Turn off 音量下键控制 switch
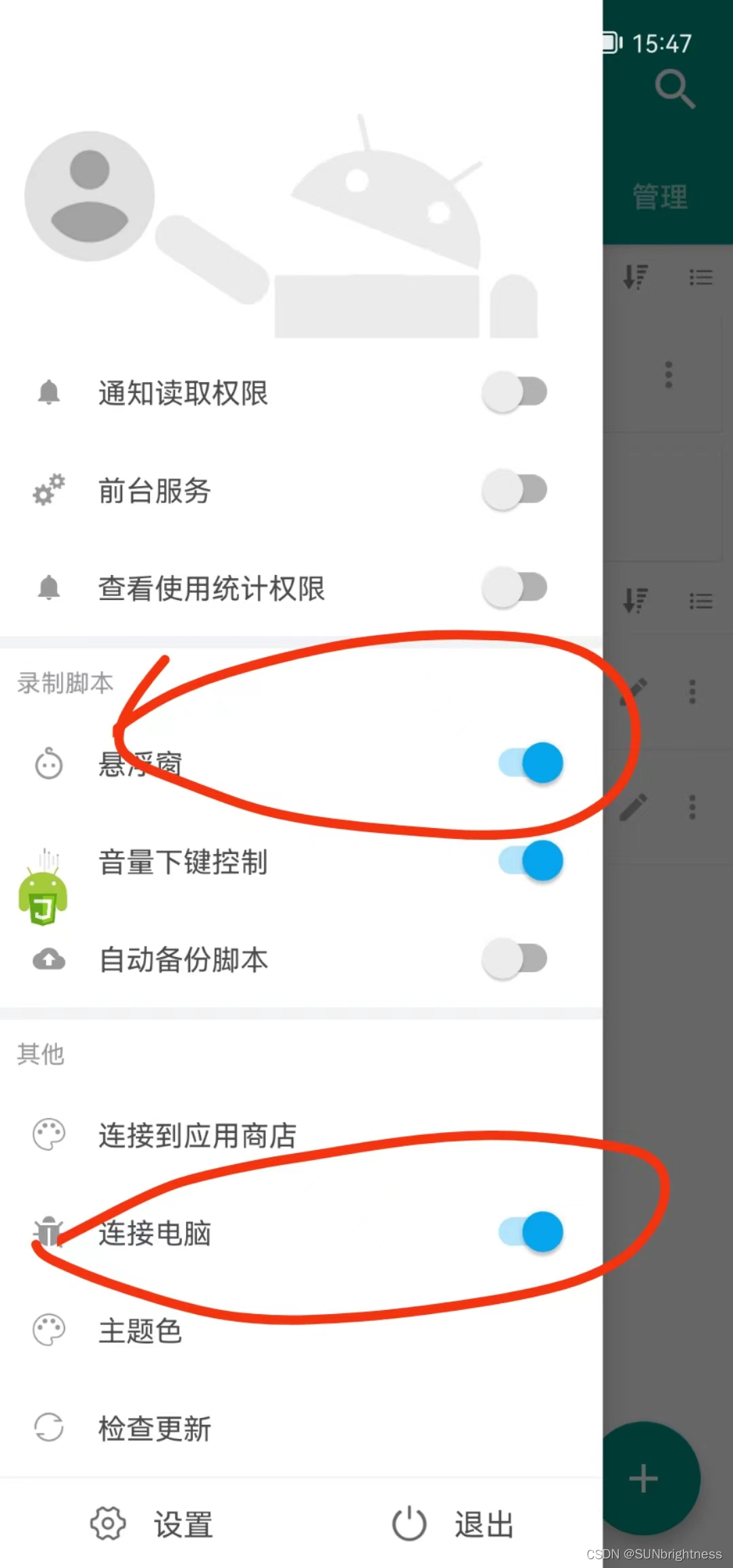The height and width of the screenshot is (1568, 733). 531,861
